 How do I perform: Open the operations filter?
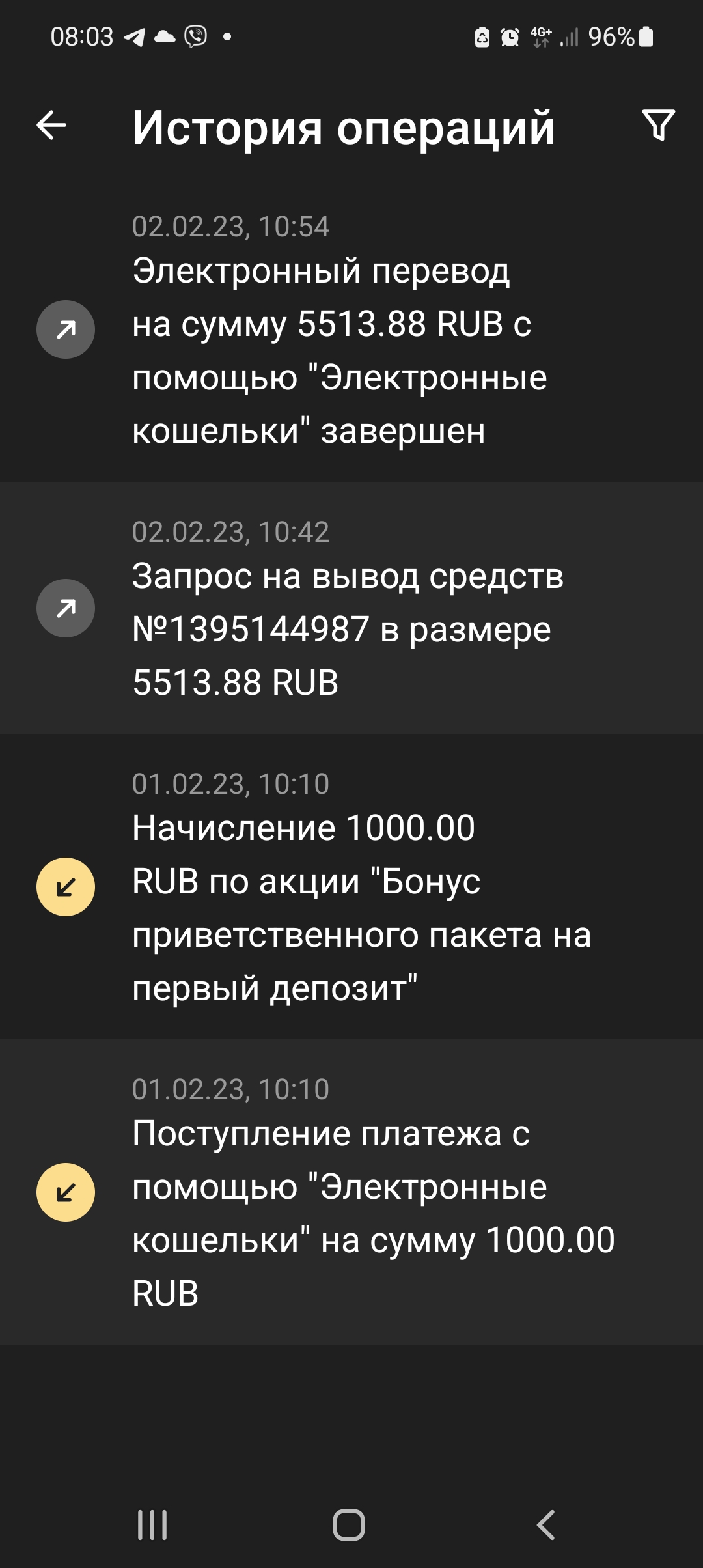(x=658, y=125)
